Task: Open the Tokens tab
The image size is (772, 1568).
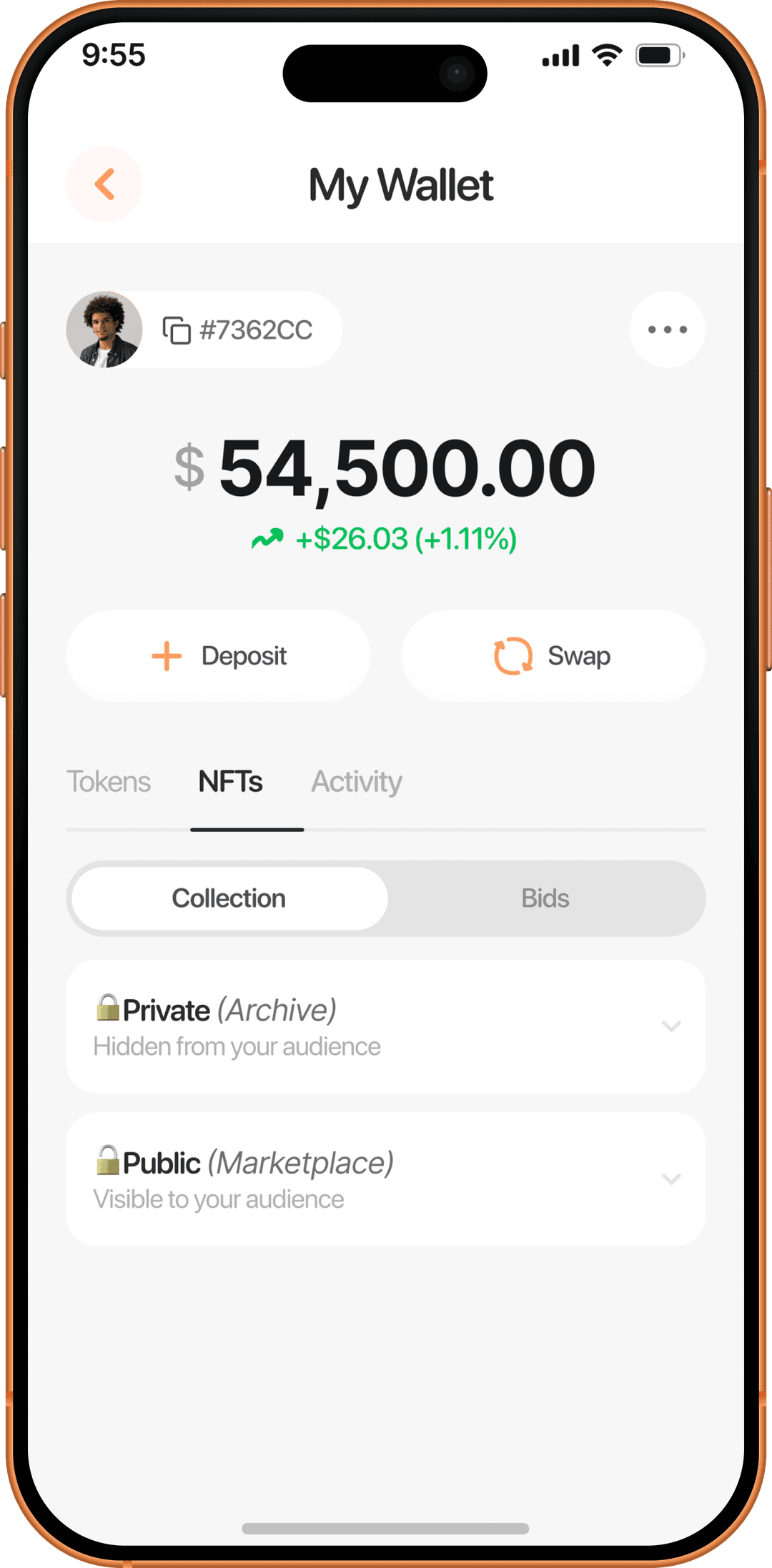Action: click(109, 781)
